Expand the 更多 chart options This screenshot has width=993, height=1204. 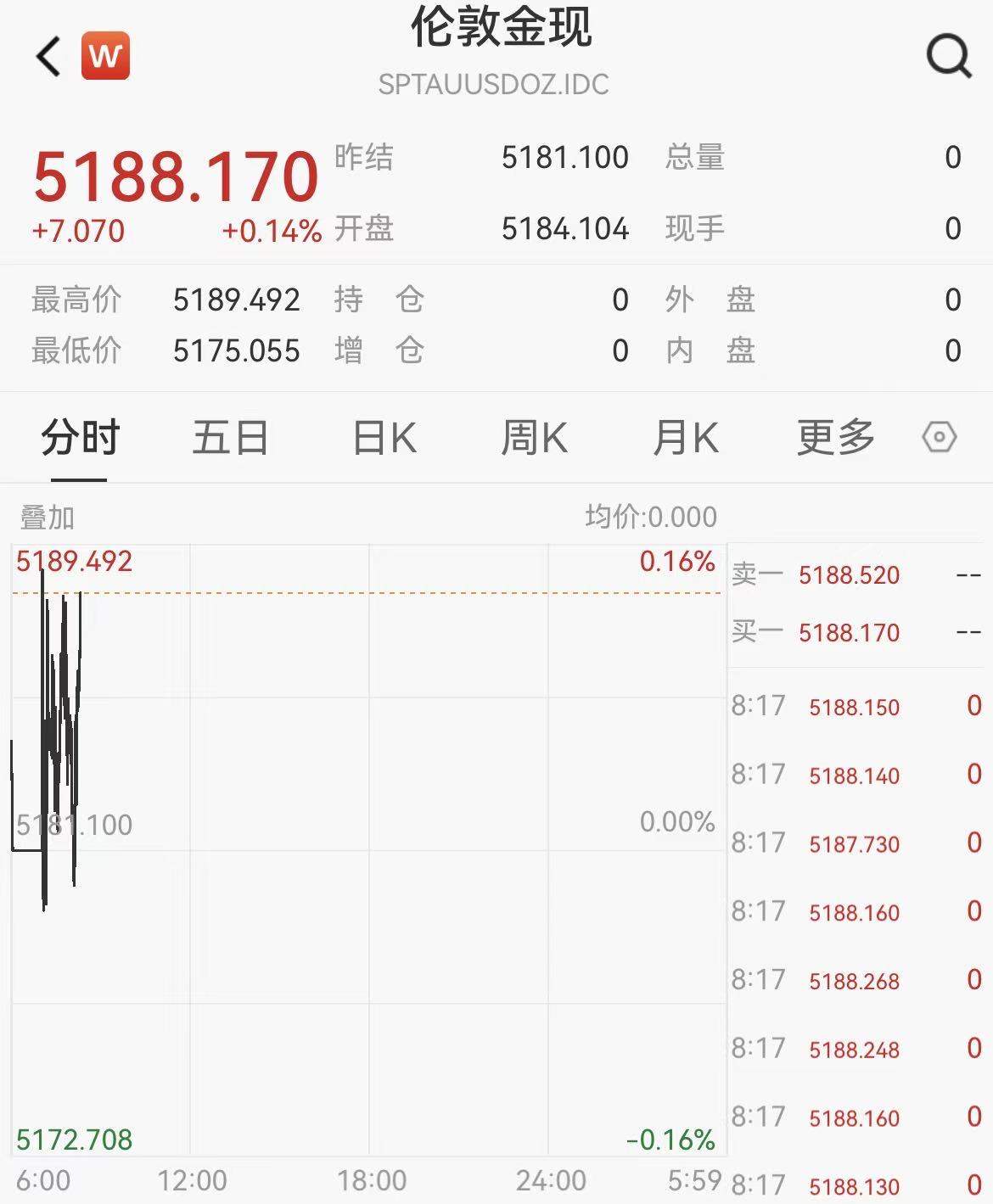[835, 439]
